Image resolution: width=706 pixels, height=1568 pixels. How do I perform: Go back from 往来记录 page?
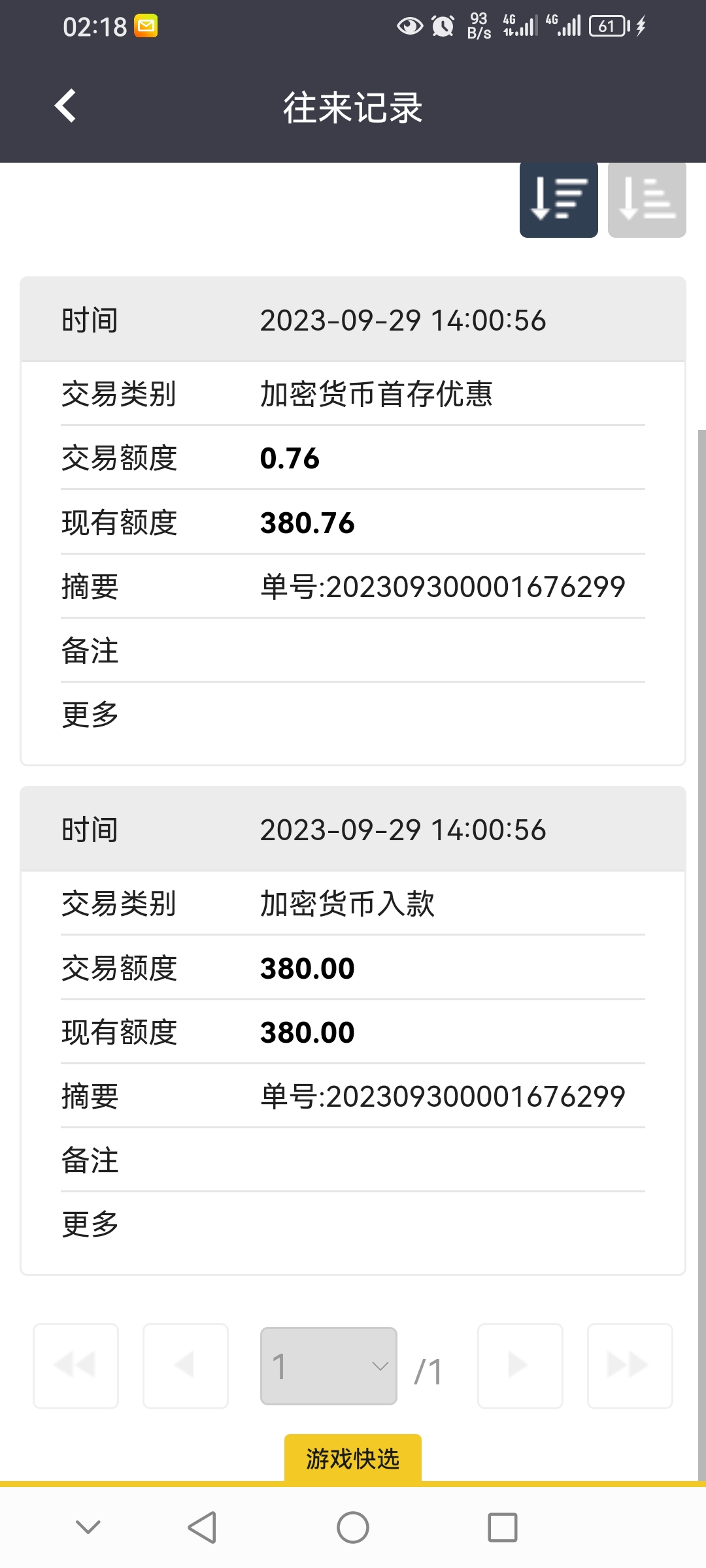[65, 106]
